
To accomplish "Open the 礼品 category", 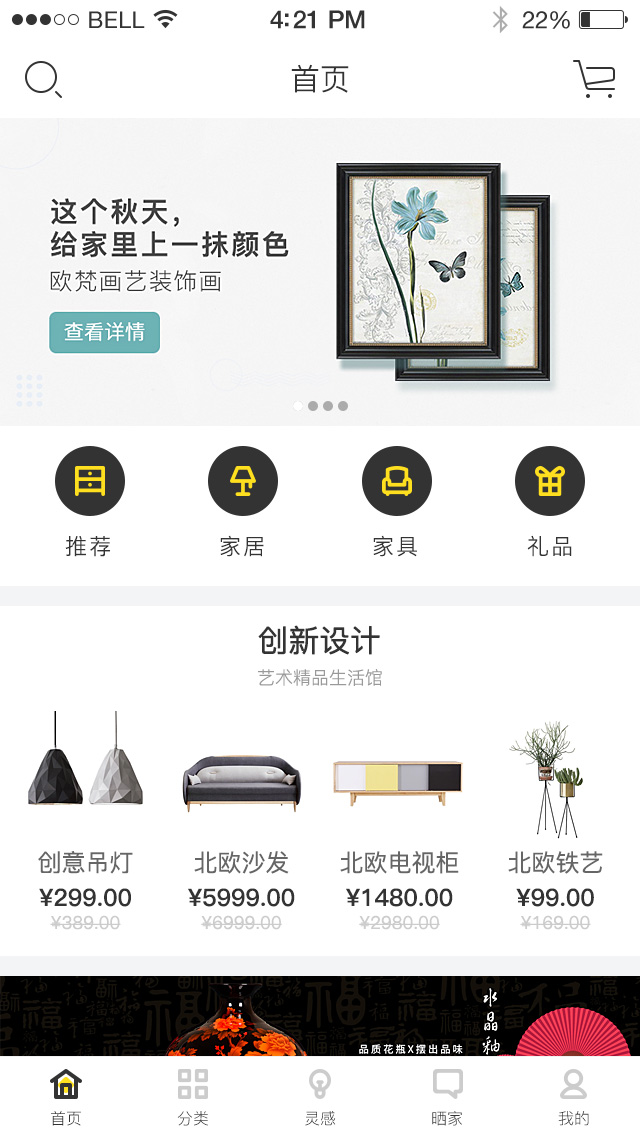I will tap(549, 481).
